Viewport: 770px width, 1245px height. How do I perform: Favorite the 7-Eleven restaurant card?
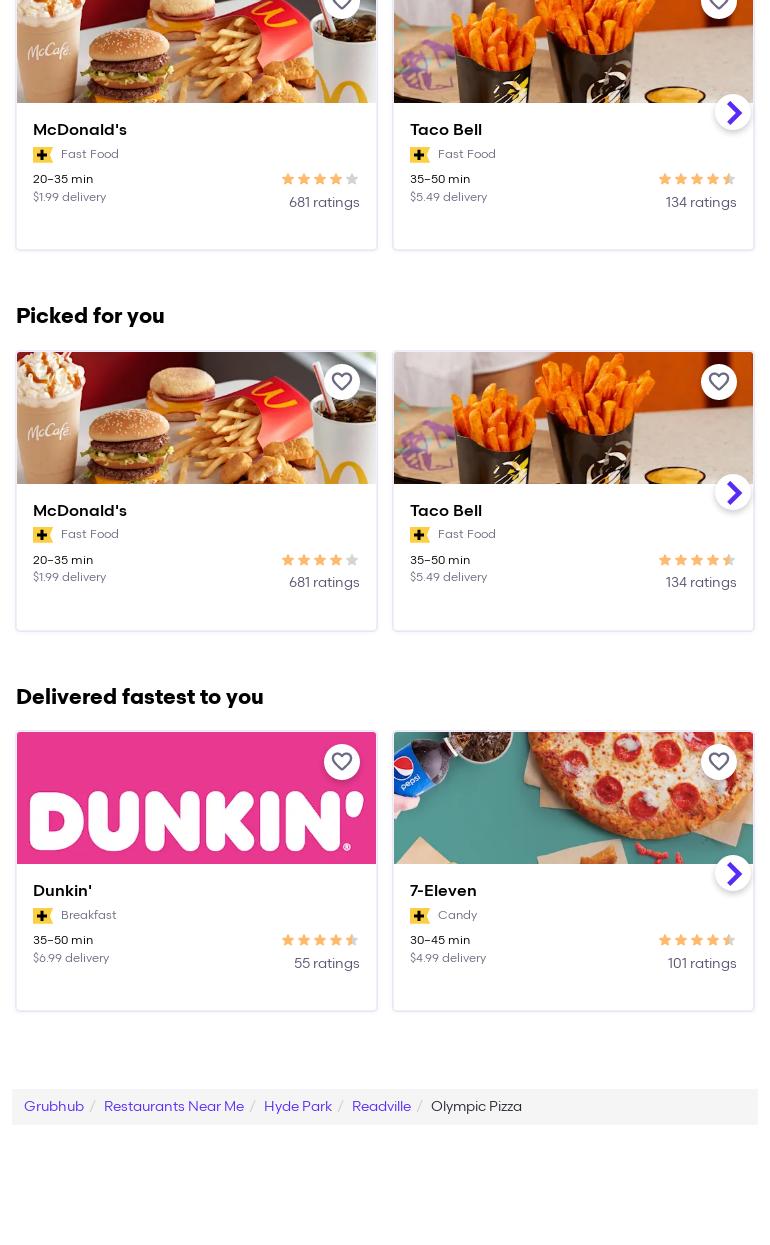click(719, 762)
